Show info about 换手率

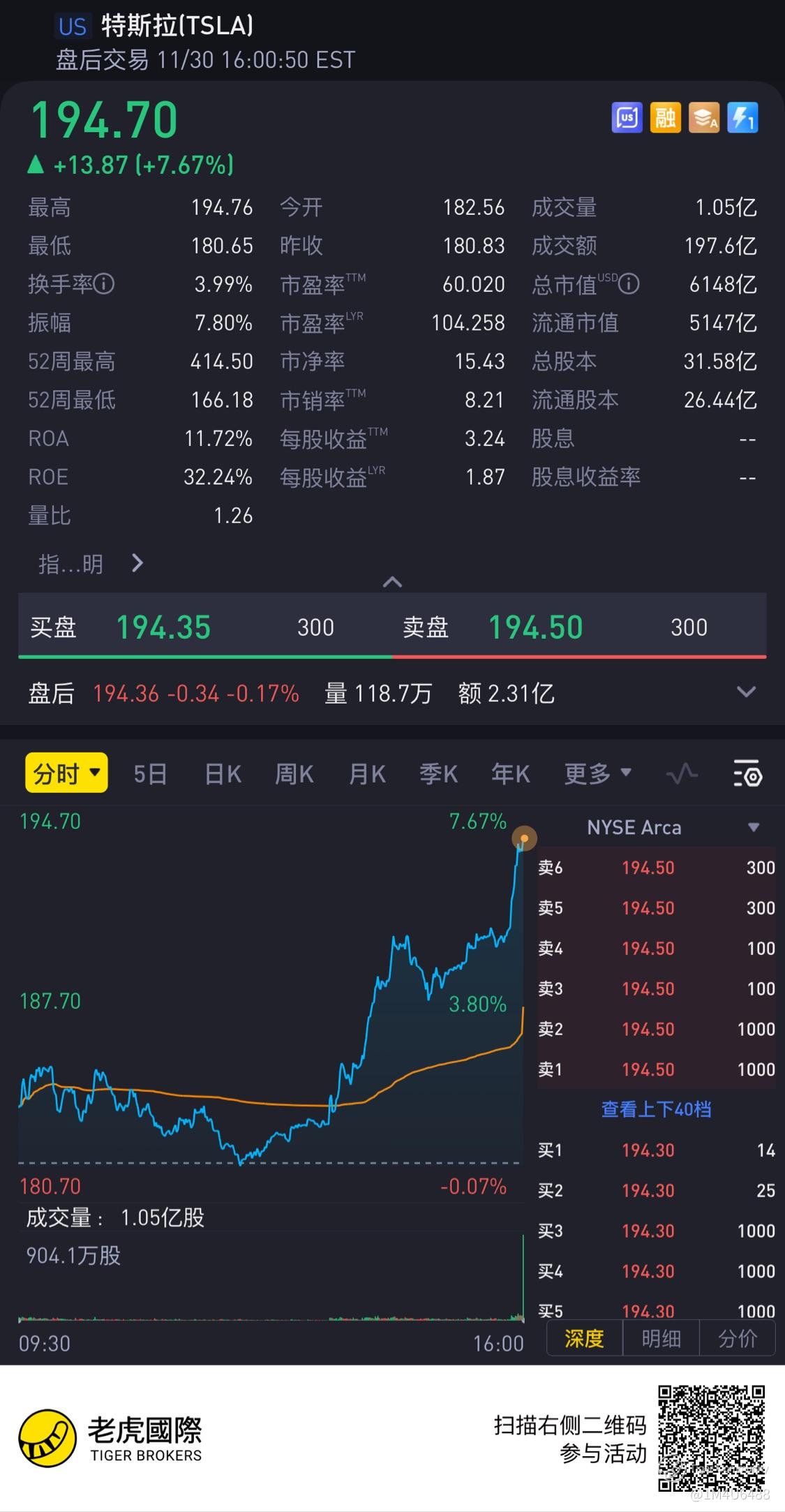(x=104, y=284)
